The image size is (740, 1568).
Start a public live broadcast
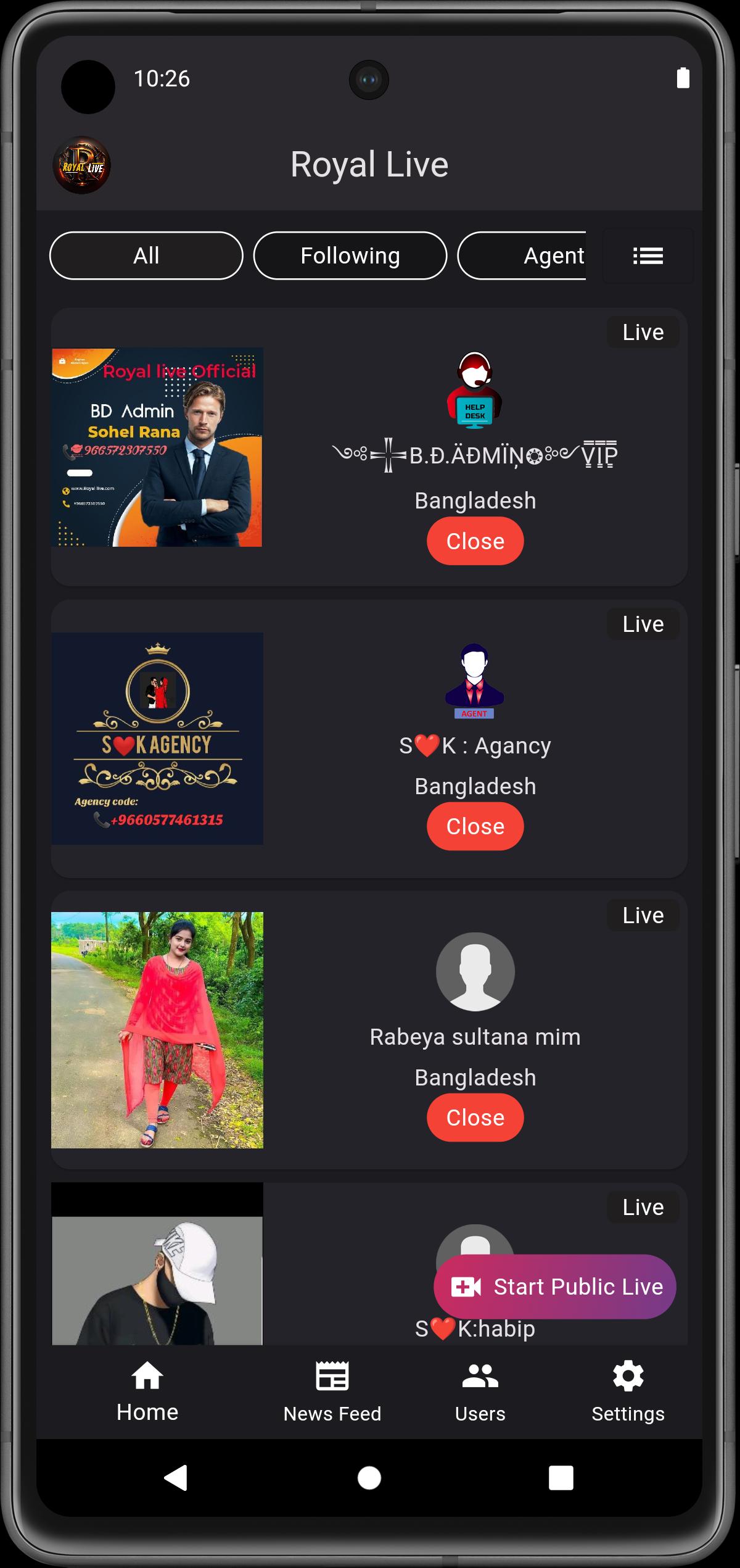pyautogui.click(x=555, y=1287)
